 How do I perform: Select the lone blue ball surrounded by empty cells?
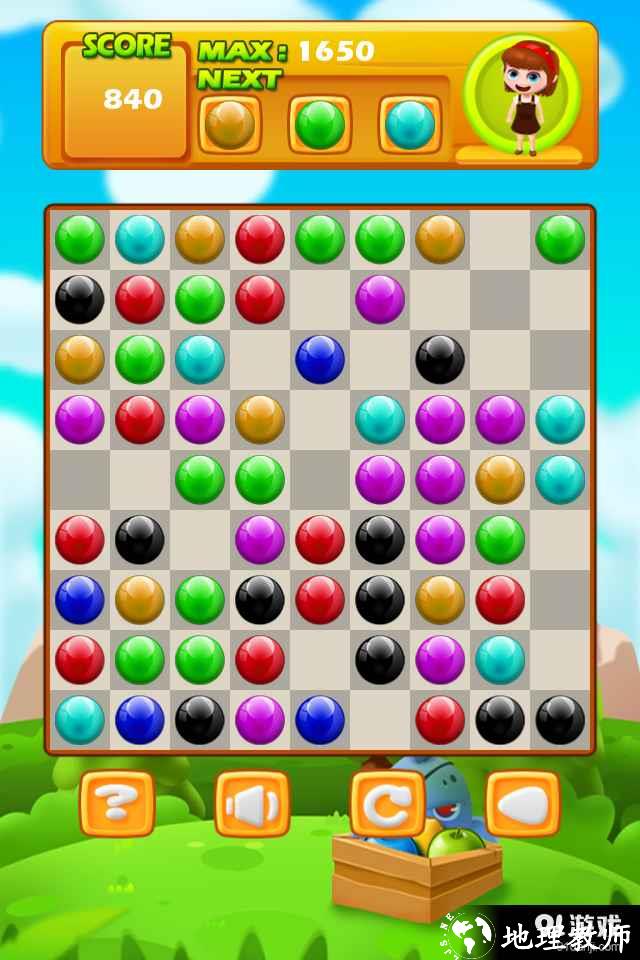point(320,359)
